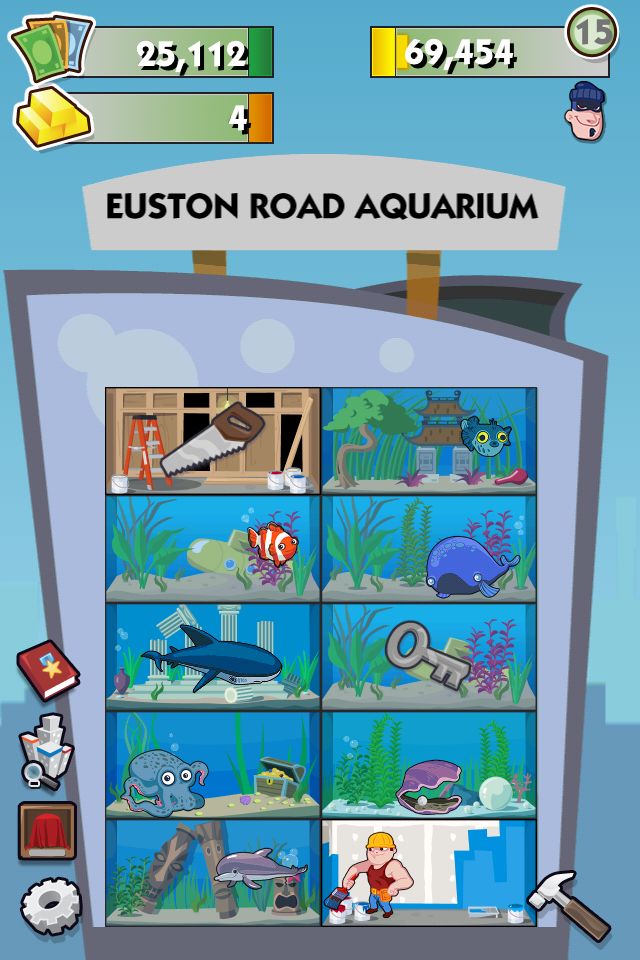Tap the under-construction room with saw
Image resolution: width=640 pixels, height=960 pixels.
pyautogui.click(x=213, y=441)
